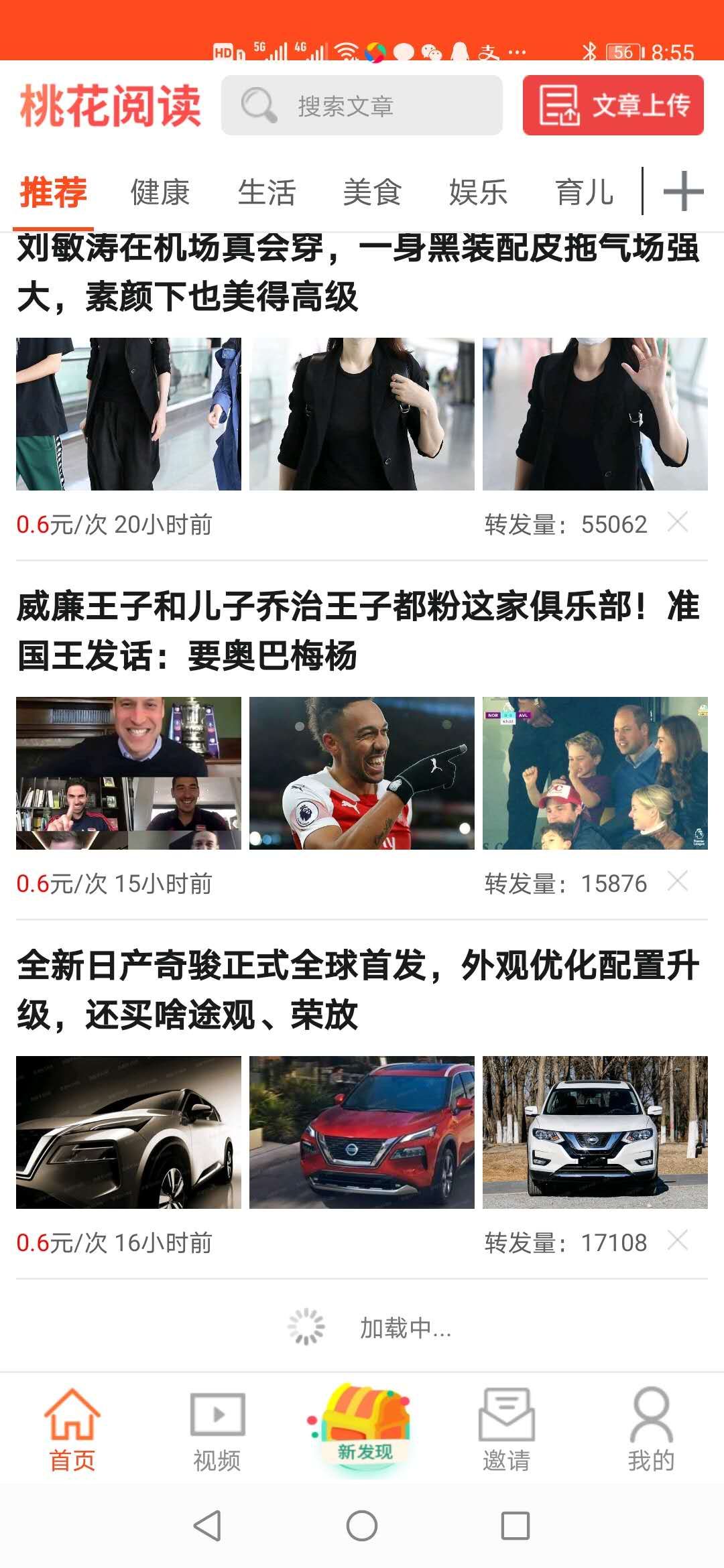Image resolution: width=724 pixels, height=1568 pixels.
Task: Switch to the 视频 bottom tab
Action: pos(217,1430)
